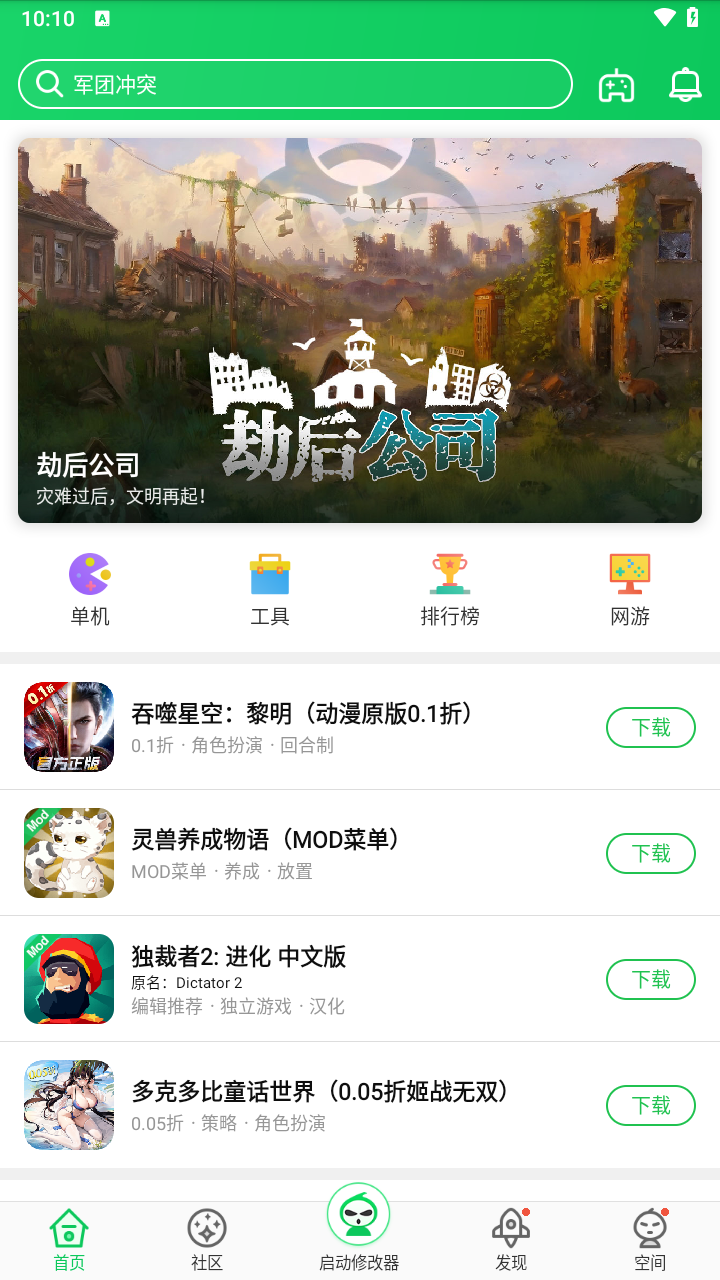The image size is (720, 1280).
Task: Download 灵兽养成物语 (MOD菜单)
Action: tap(651, 853)
